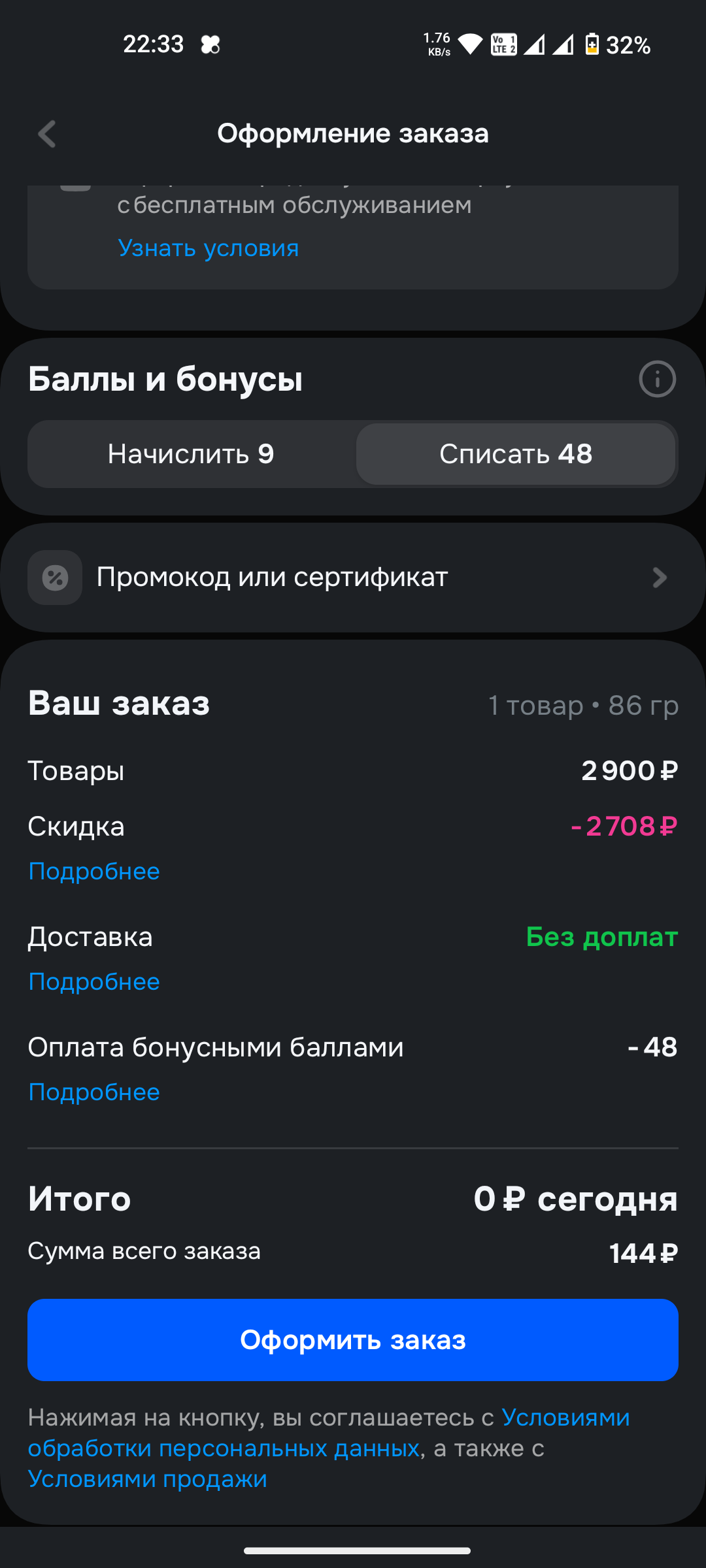
Task: Open Подробнее under Оплата бонусными баллами
Action: coord(93,1091)
